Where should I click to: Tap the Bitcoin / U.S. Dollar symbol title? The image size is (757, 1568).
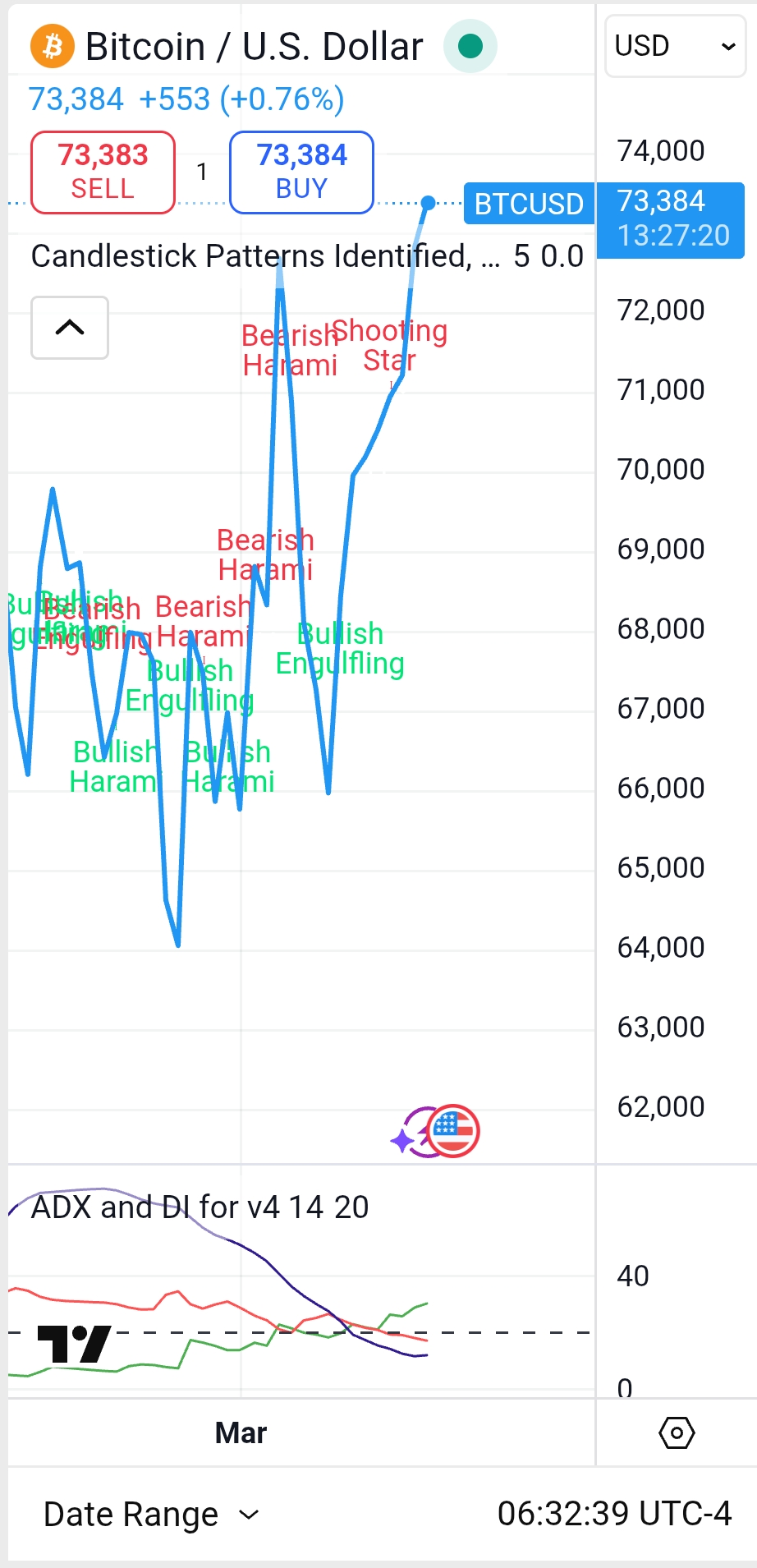click(x=254, y=47)
